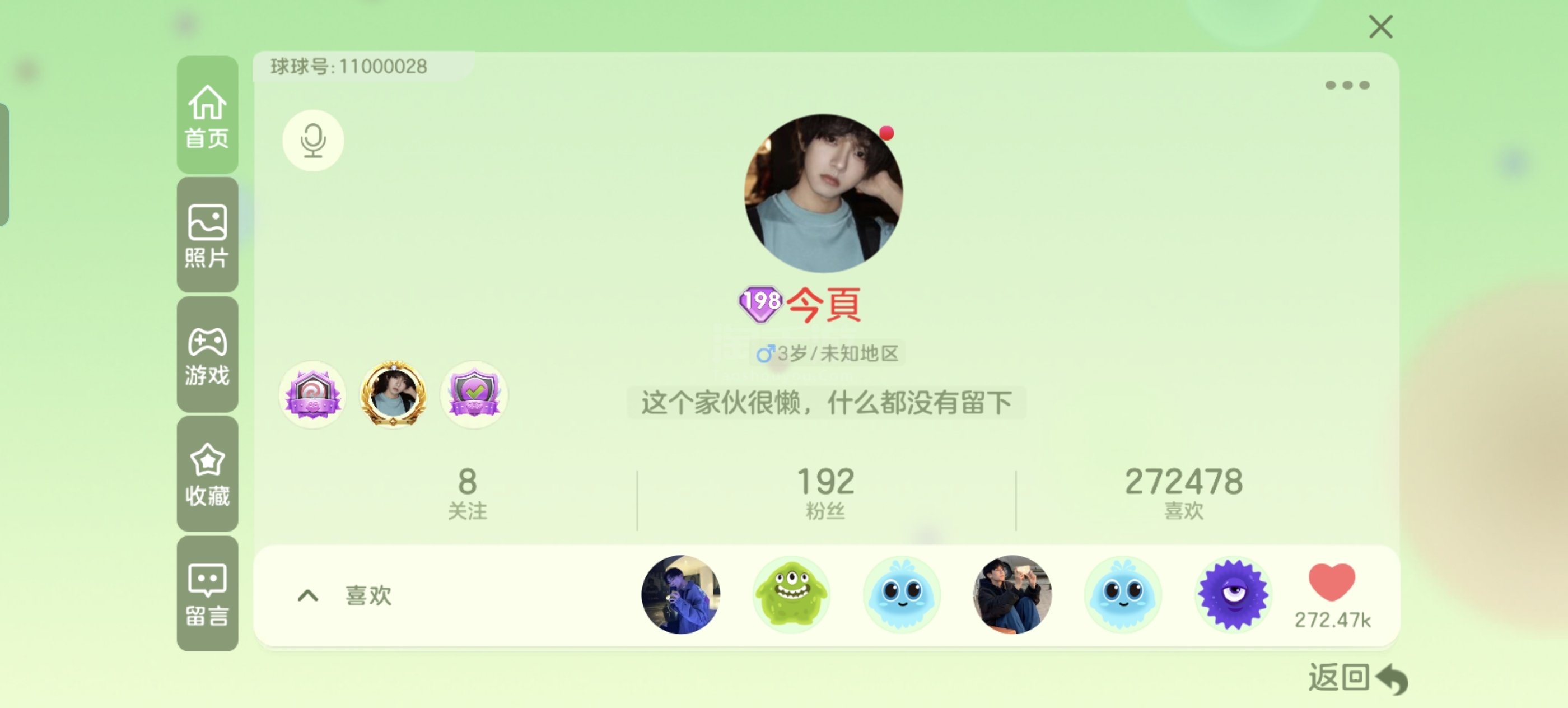Screen dimensions: 1568x708
Task: Tap 返回 to go back
Action: 1357,678
